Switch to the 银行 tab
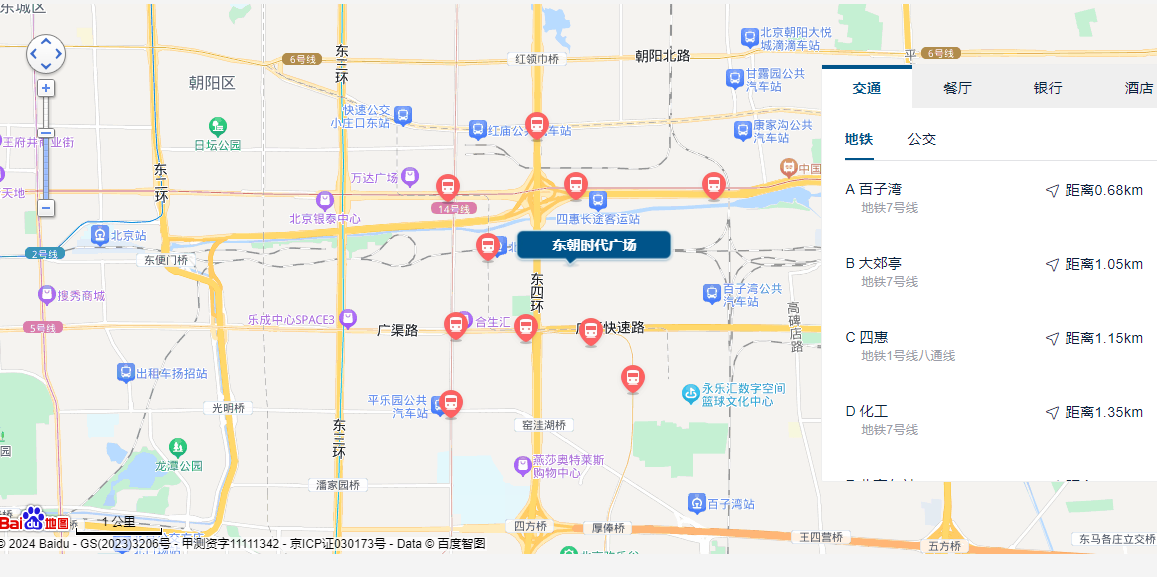The width and height of the screenshot is (1157, 577). (x=1047, y=88)
